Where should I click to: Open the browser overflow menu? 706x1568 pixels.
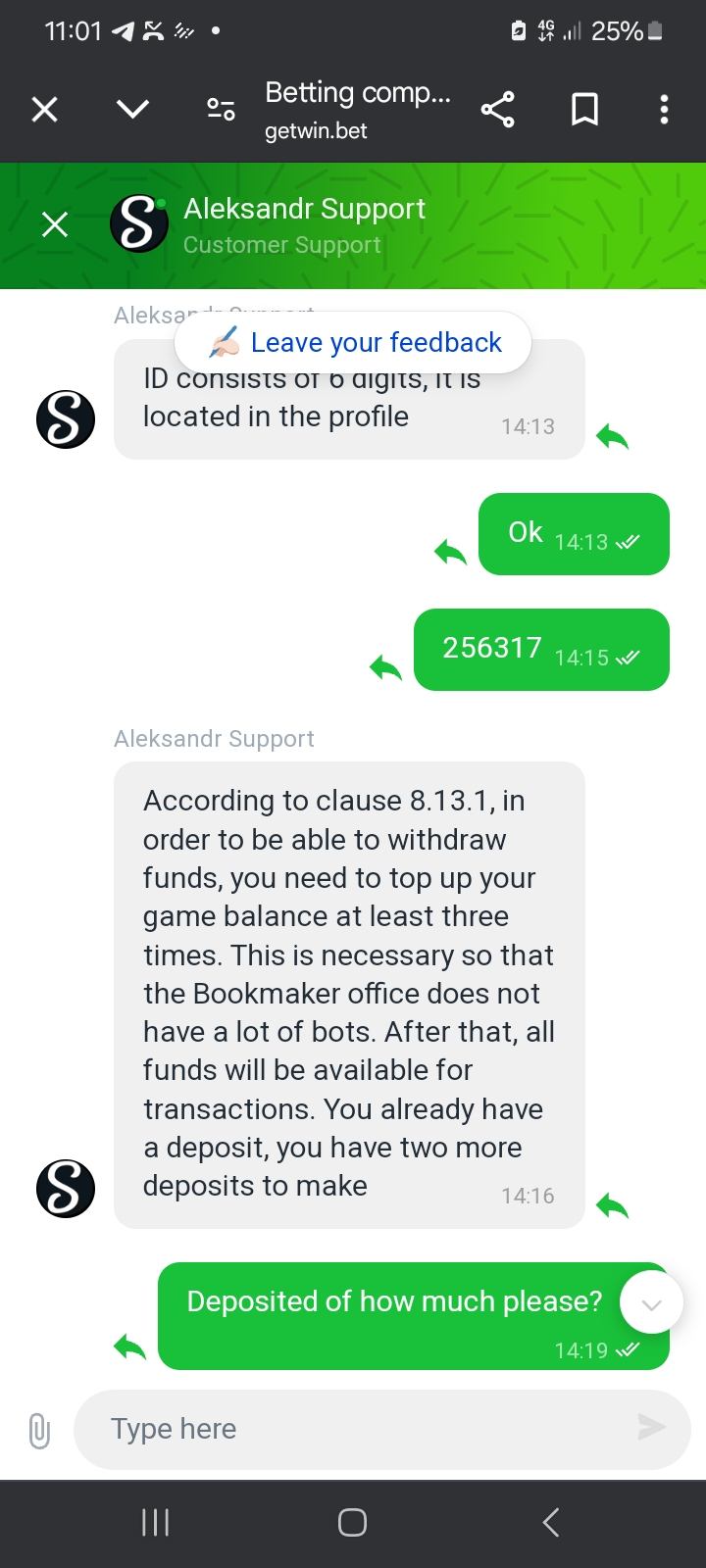[x=664, y=110]
